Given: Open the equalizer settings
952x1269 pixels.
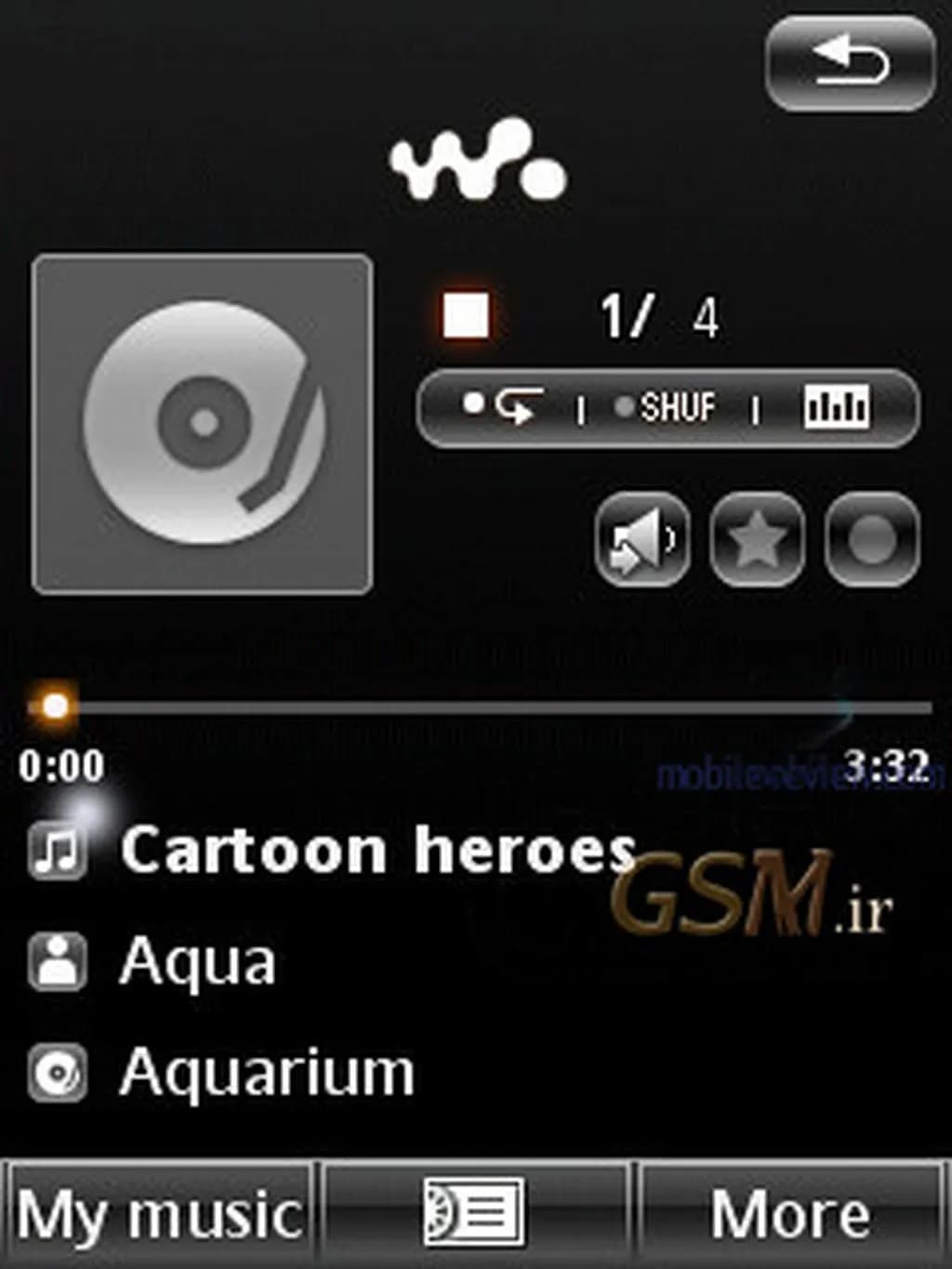Looking at the screenshot, I should point(837,407).
